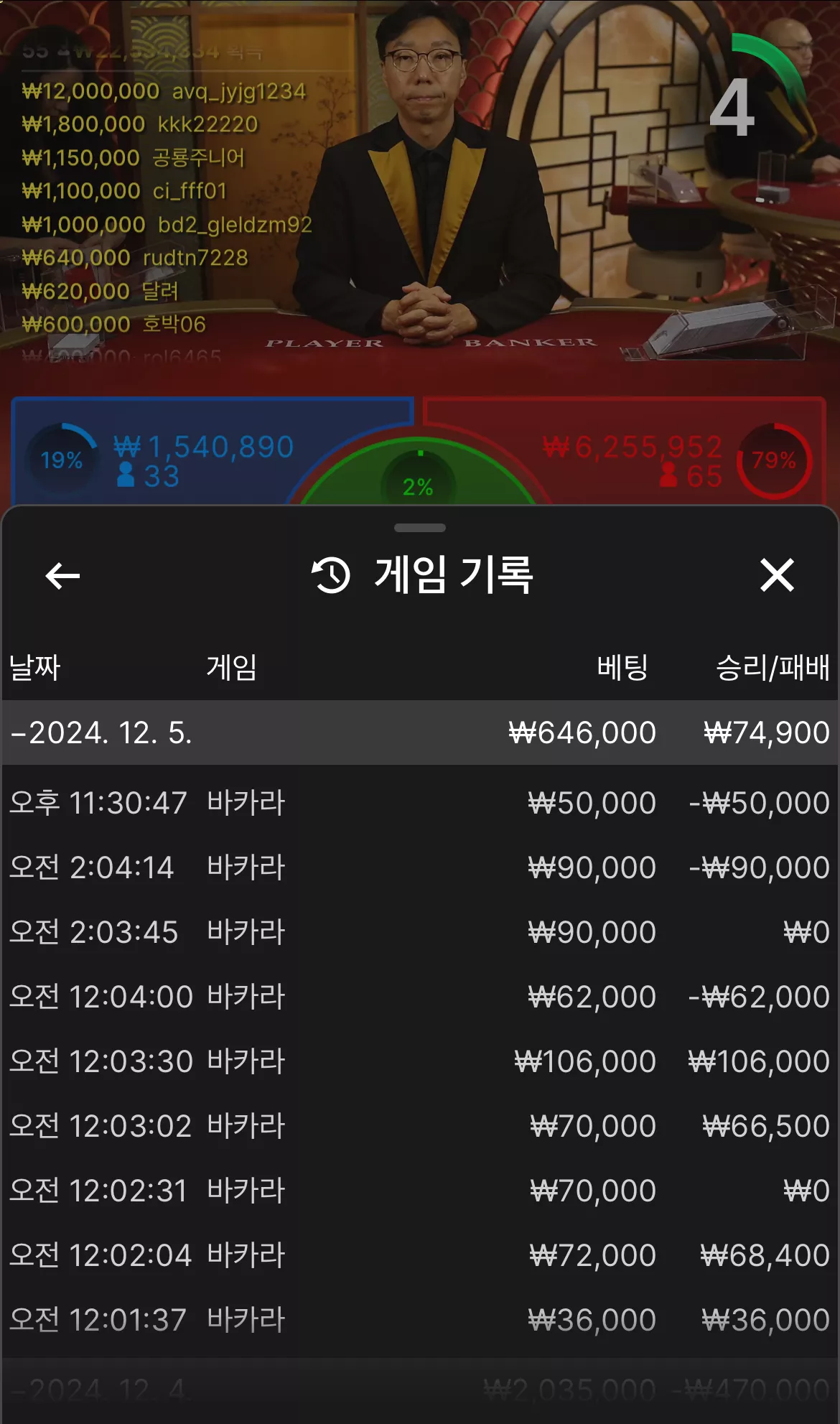Open the 오전 12:03:30 바카라 record
Screen dimensions: 840x1424
(x=420, y=1061)
